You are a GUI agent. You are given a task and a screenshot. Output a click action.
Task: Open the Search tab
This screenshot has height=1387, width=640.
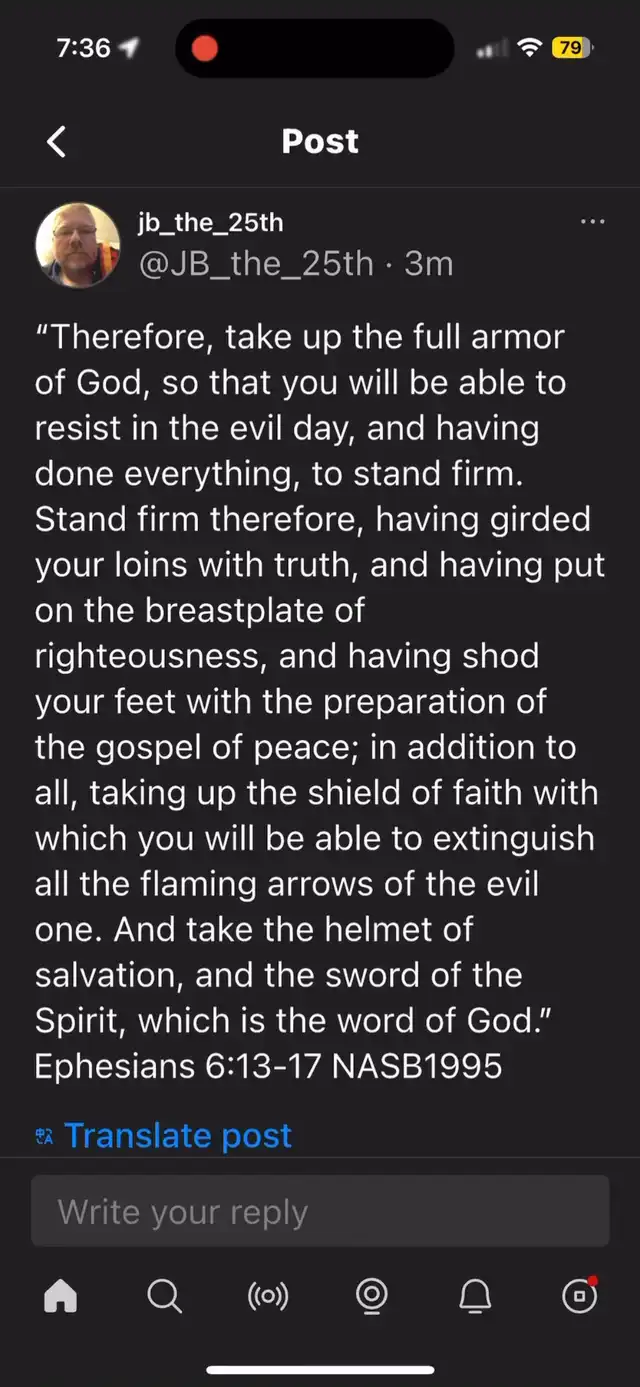tap(164, 1297)
